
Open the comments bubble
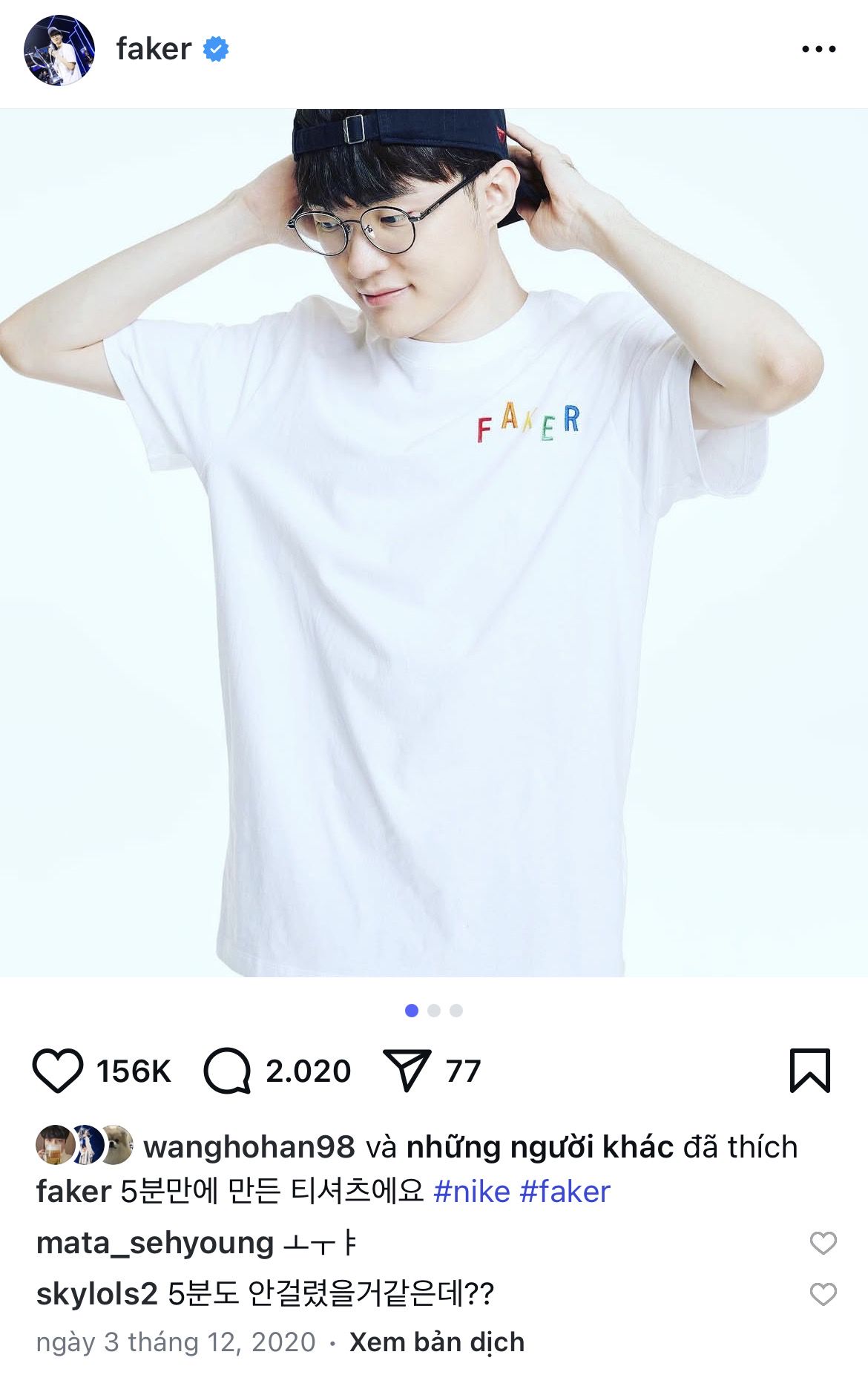pyautogui.click(x=227, y=1071)
